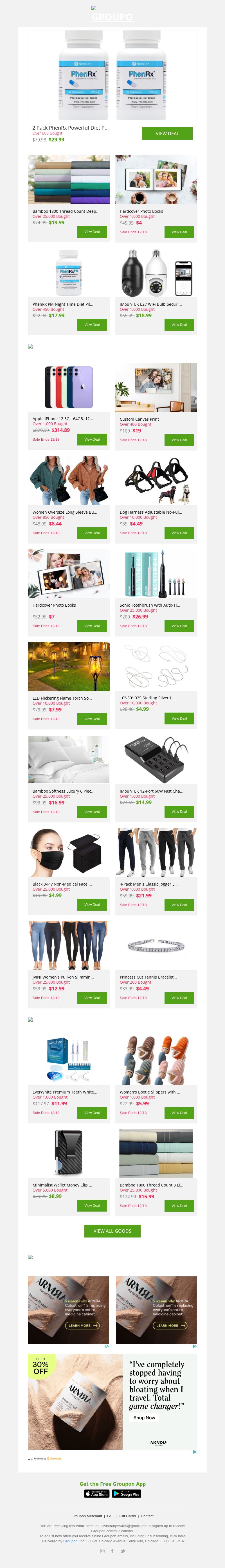Open the iMounTEK E27 WiFi Bulb Security camera image
The width and height of the screenshot is (225, 1568).
(x=156, y=273)
